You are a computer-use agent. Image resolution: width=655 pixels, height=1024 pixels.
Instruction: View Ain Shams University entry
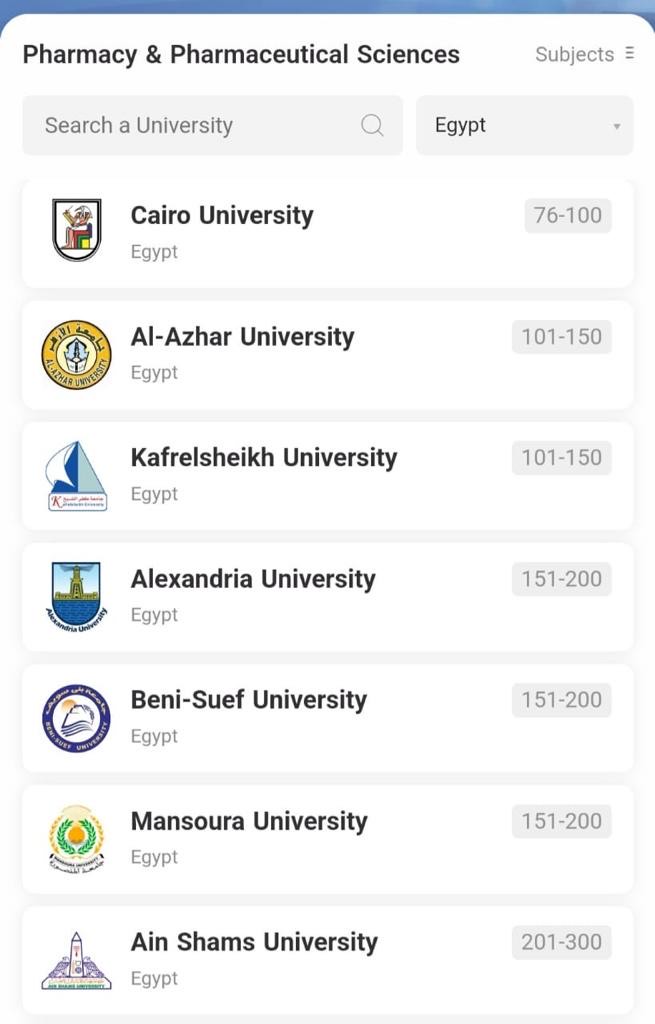point(254,942)
